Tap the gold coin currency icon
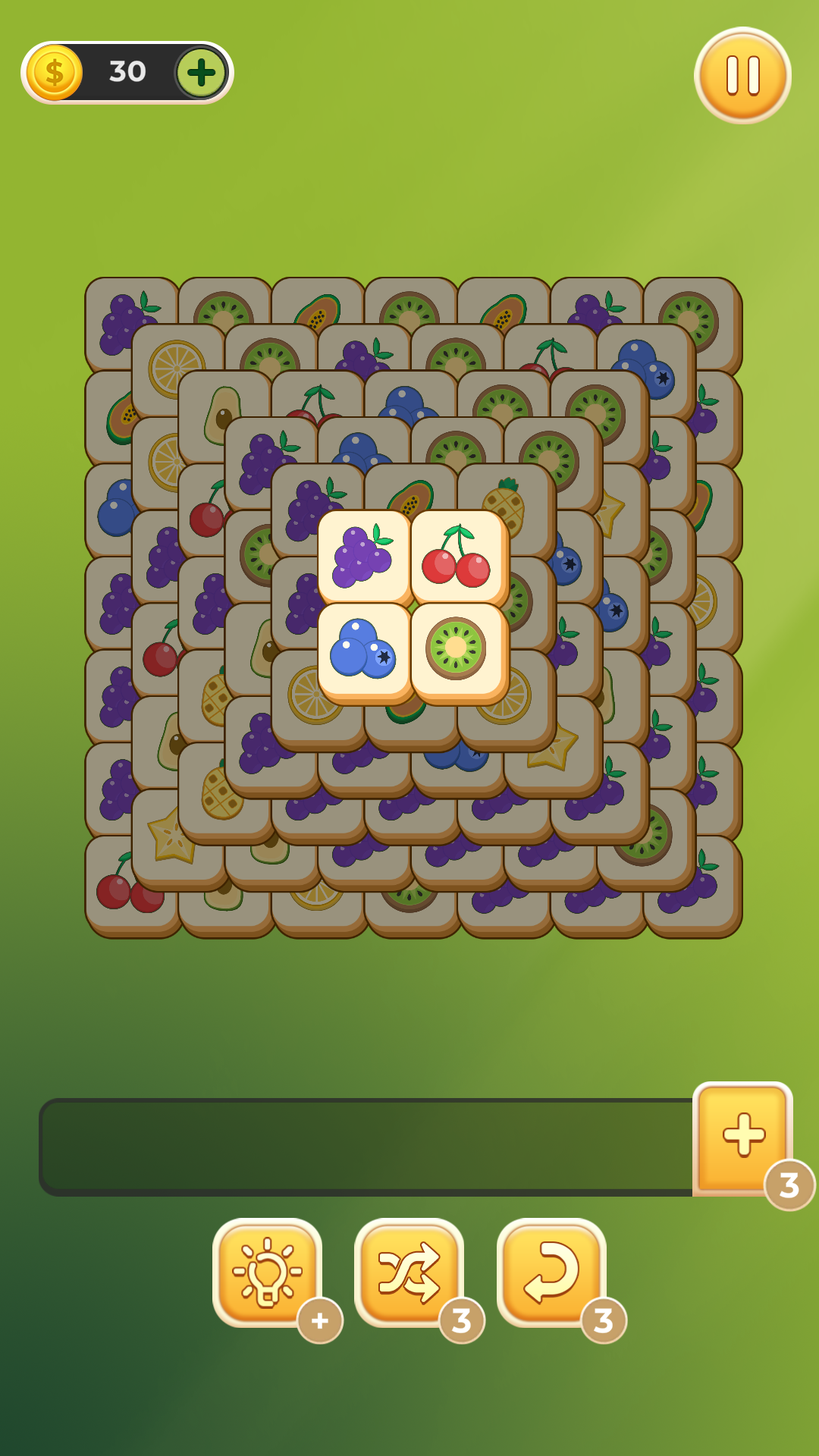The image size is (819, 1456). 55,72
